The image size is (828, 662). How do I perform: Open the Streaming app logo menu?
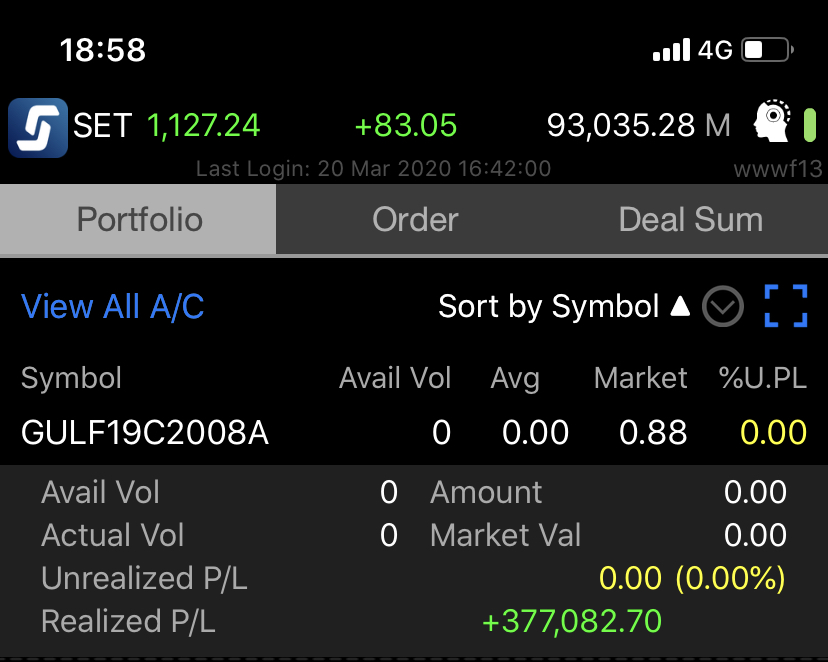37,127
